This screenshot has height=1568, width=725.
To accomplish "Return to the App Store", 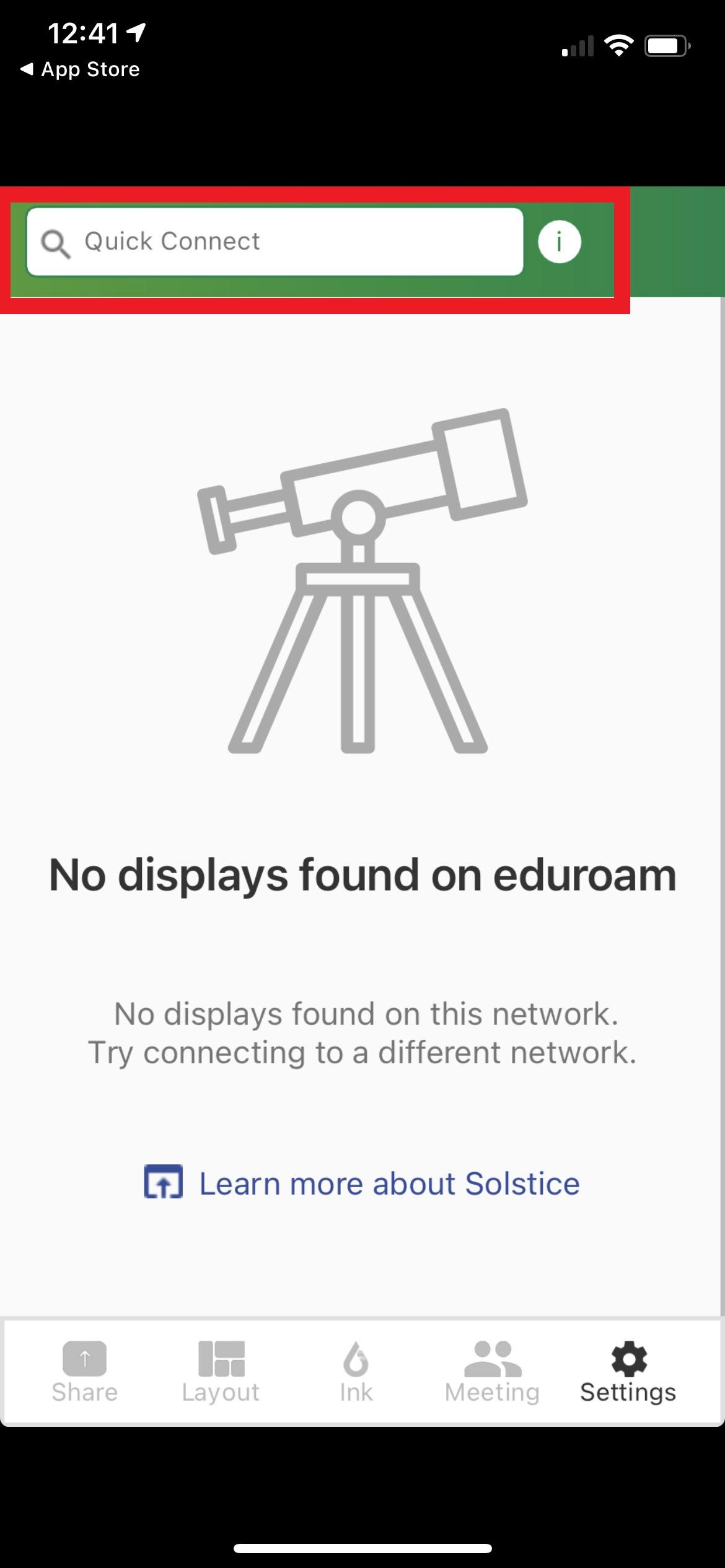I will (x=81, y=69).
